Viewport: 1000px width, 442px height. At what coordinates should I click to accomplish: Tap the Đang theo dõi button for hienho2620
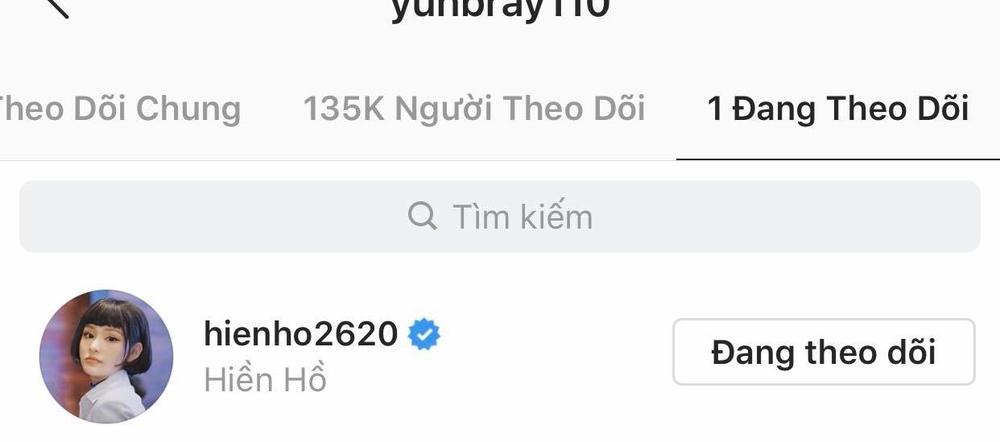pos(823,352)
